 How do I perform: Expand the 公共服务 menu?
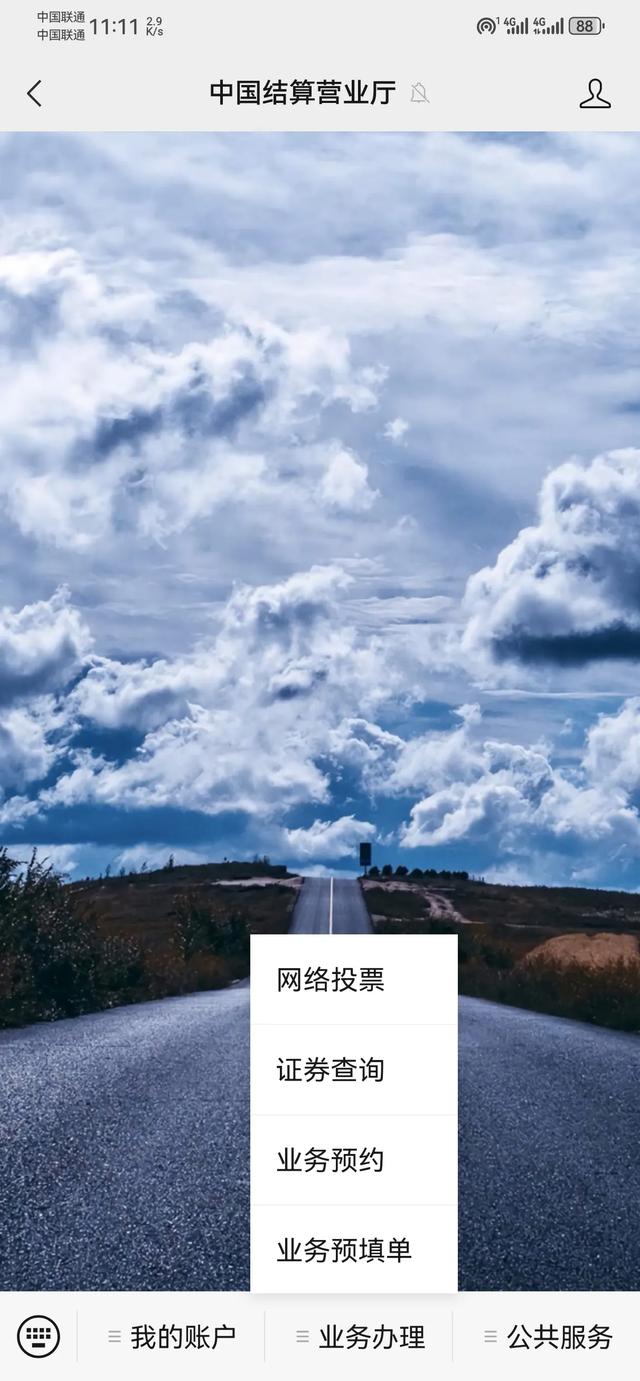pos(547,1336)
